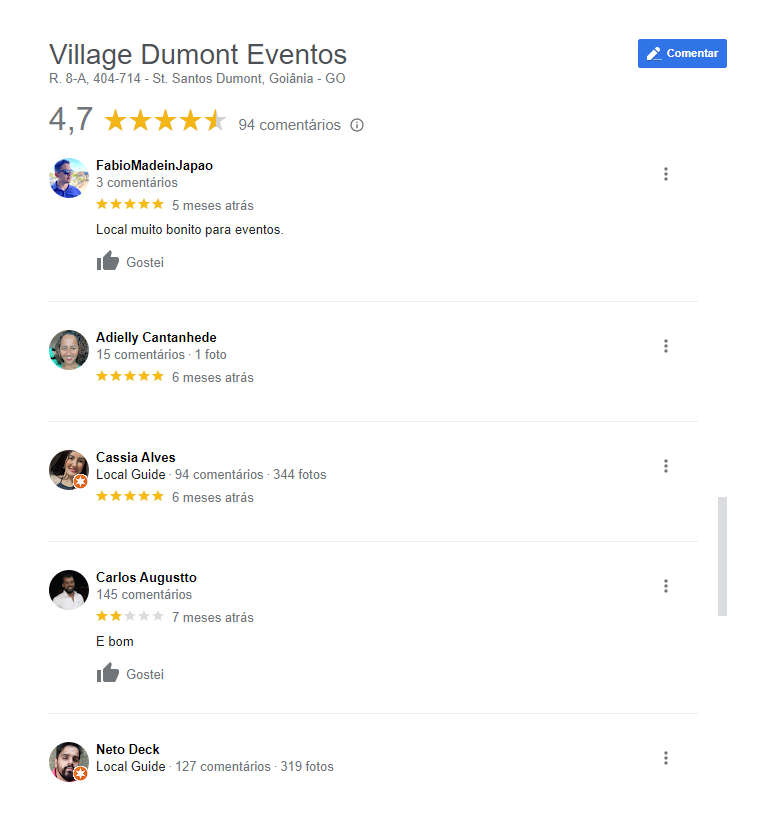776x818 pixels.
Task: Open overflow menu on Carlos Augustto's review
Action: pos(665,586)
